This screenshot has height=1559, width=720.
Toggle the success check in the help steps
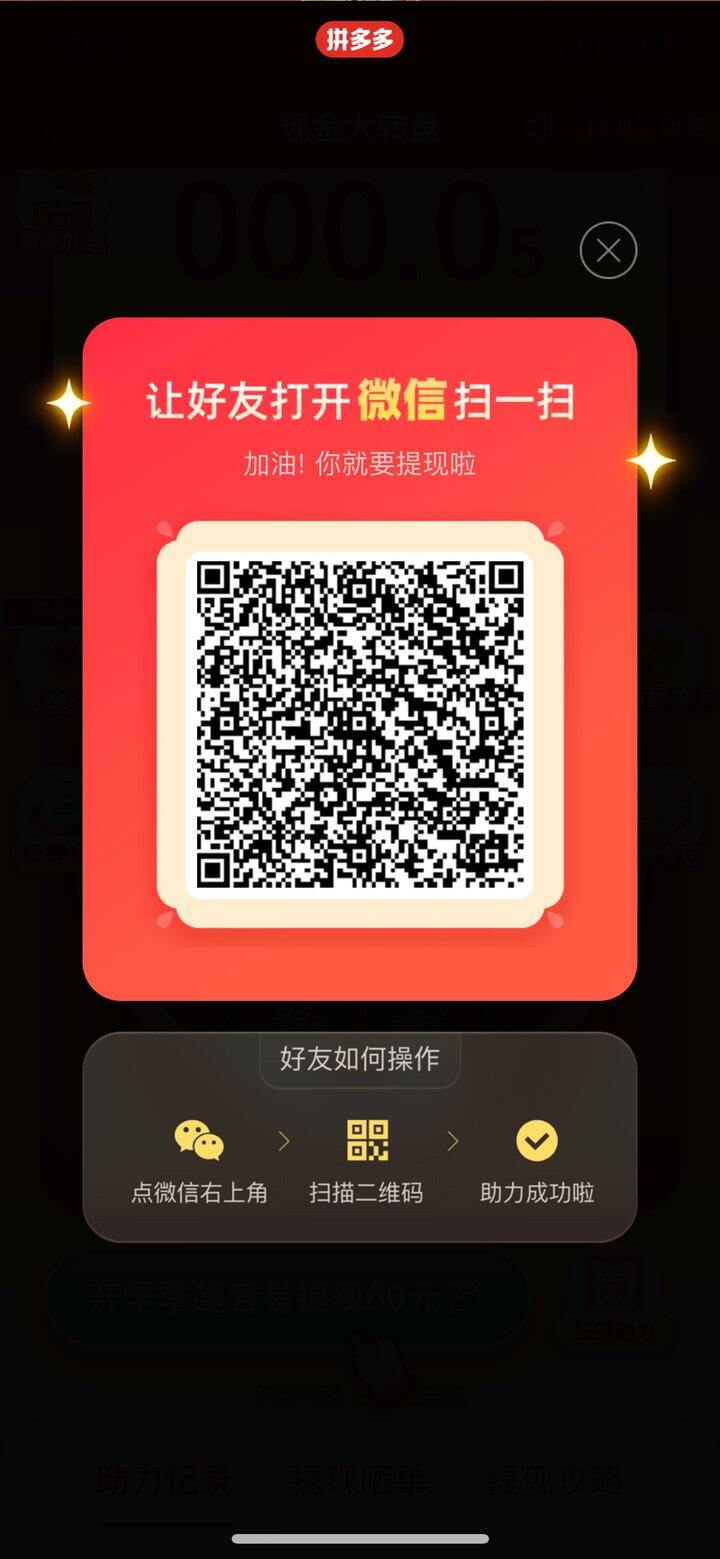click(x=536, y=1139)
